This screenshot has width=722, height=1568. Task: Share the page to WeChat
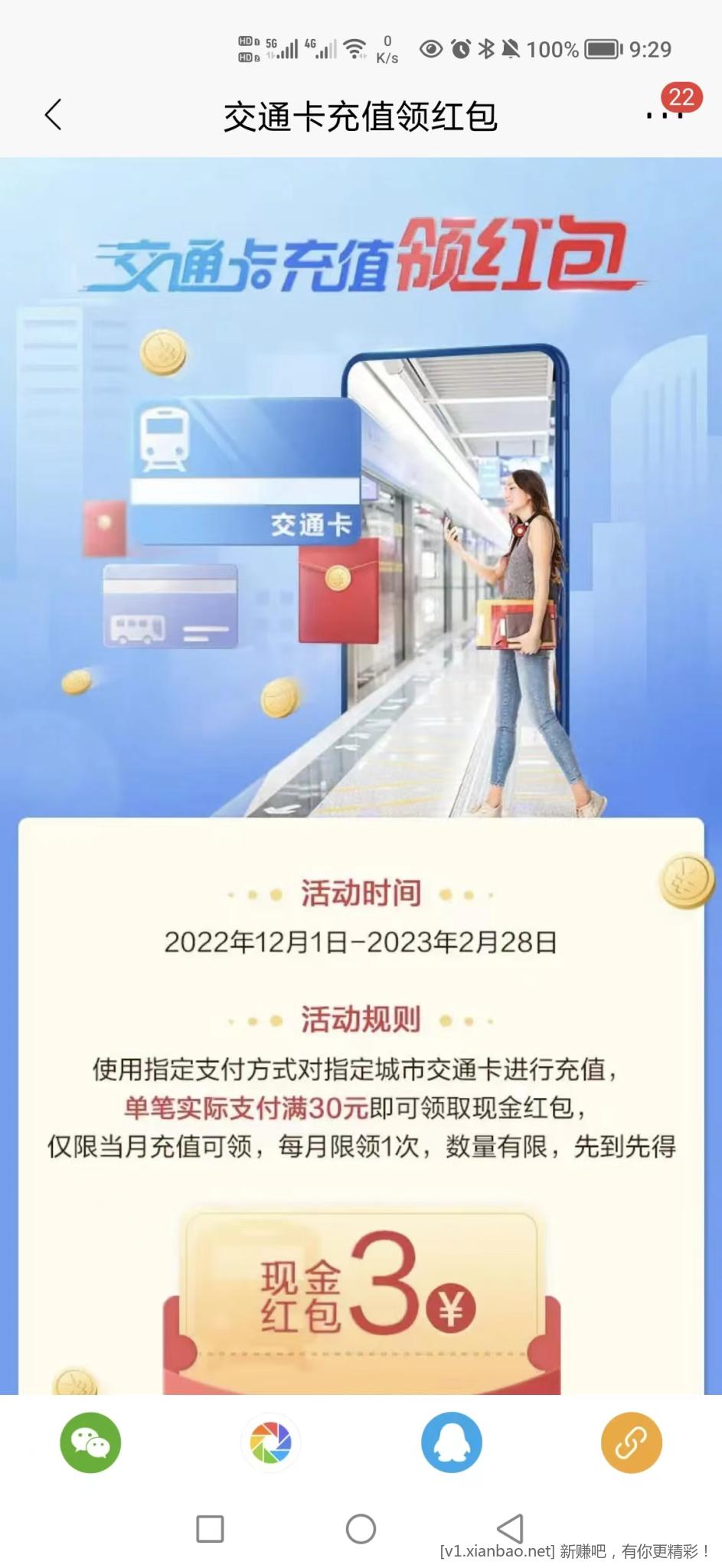point(90,1442)
